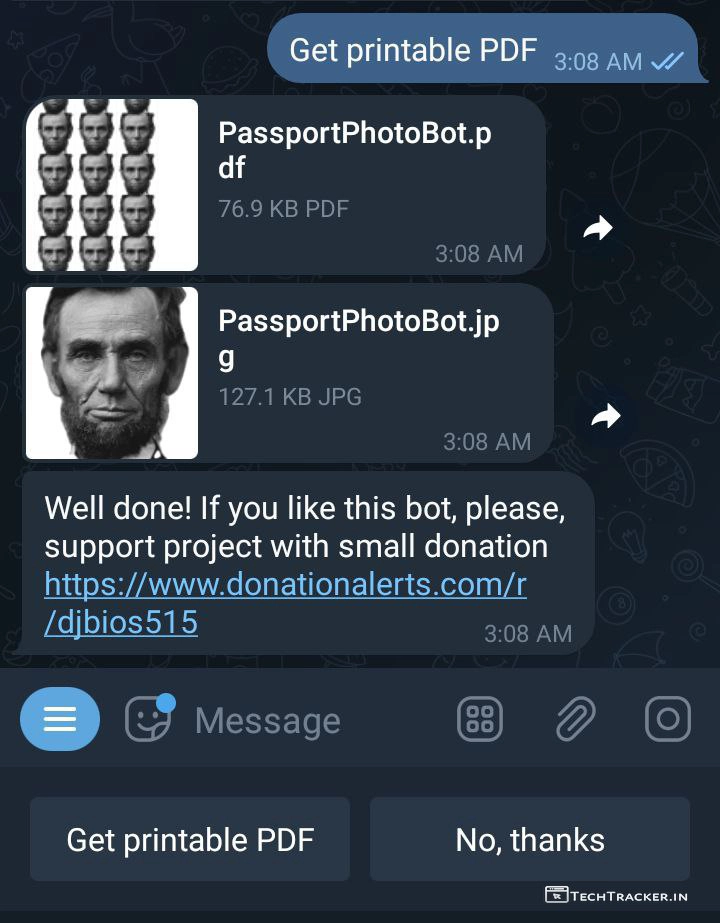Forward the PassportPhotoBot.jpg message
Image resolution: width=720 pixels, height=923 pixels.
coord(606,416)
